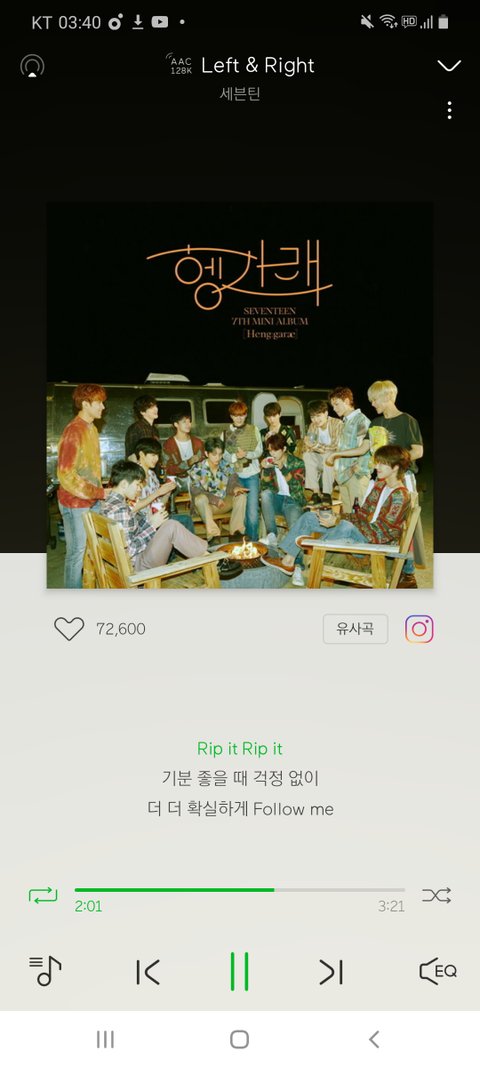Image resolution: width=480 pixels, height=1067 pixels.
Task: Skip to the next track
Action: coord(331,972)
